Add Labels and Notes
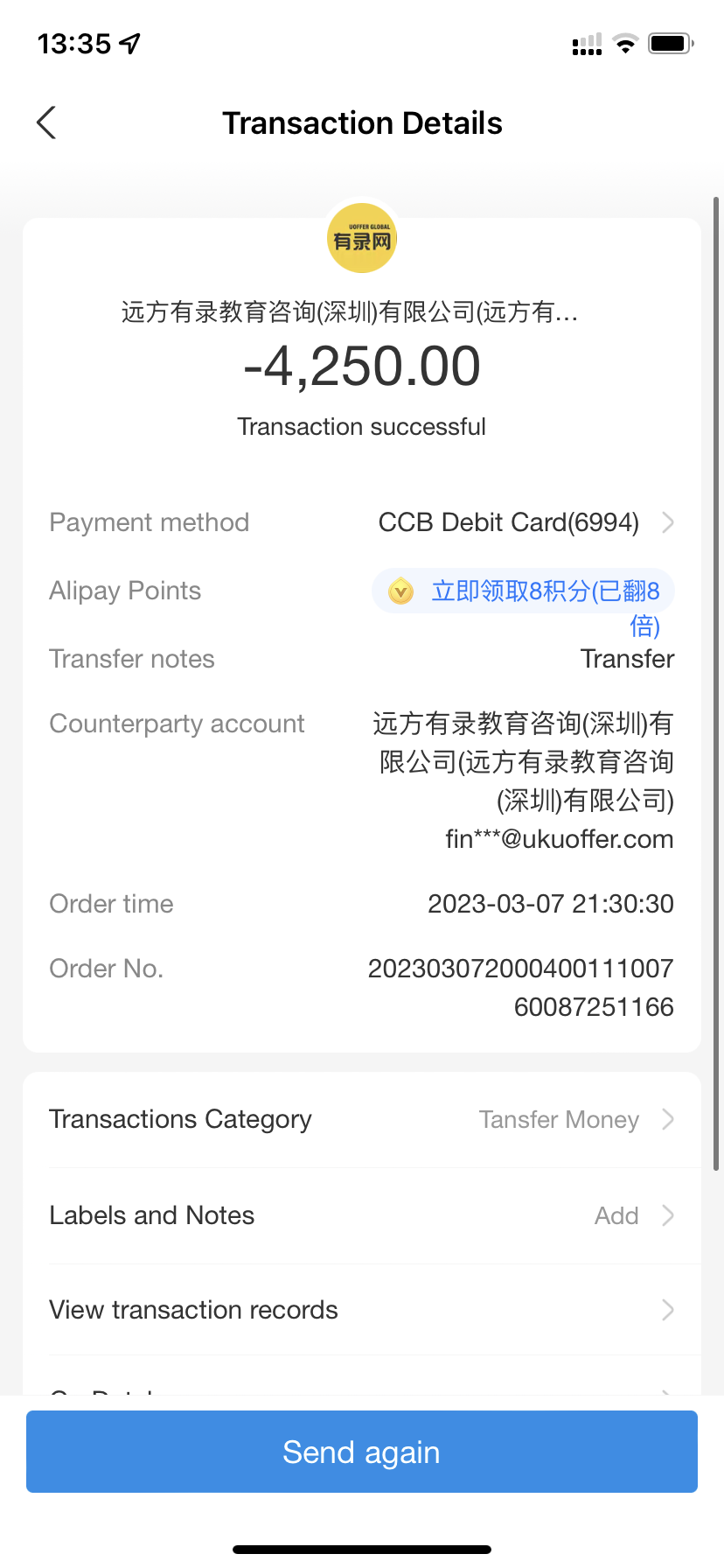The height and width of the screenshot is (1568, 724). coord(362,1215)
